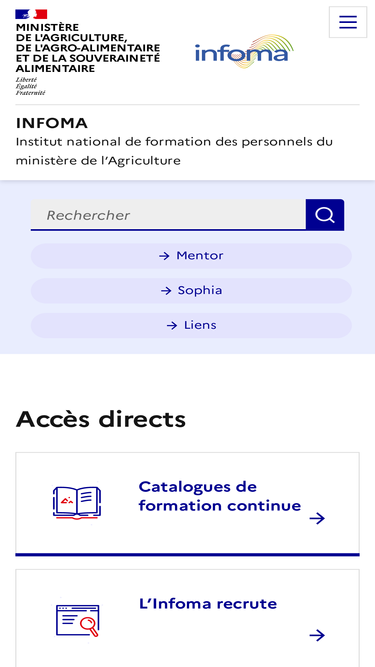Open the Liens shortcut

191,325
